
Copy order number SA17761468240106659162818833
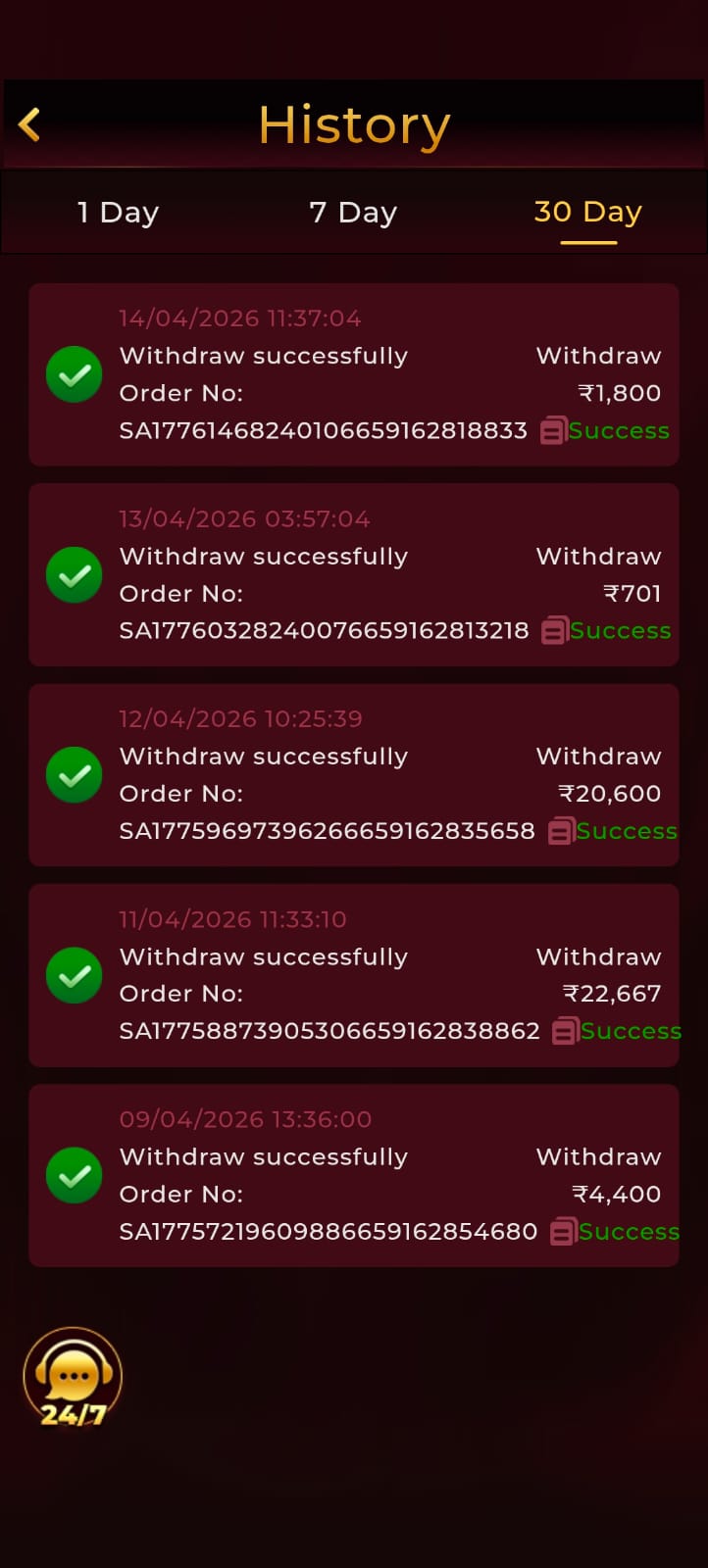click(x=554, y=430)
